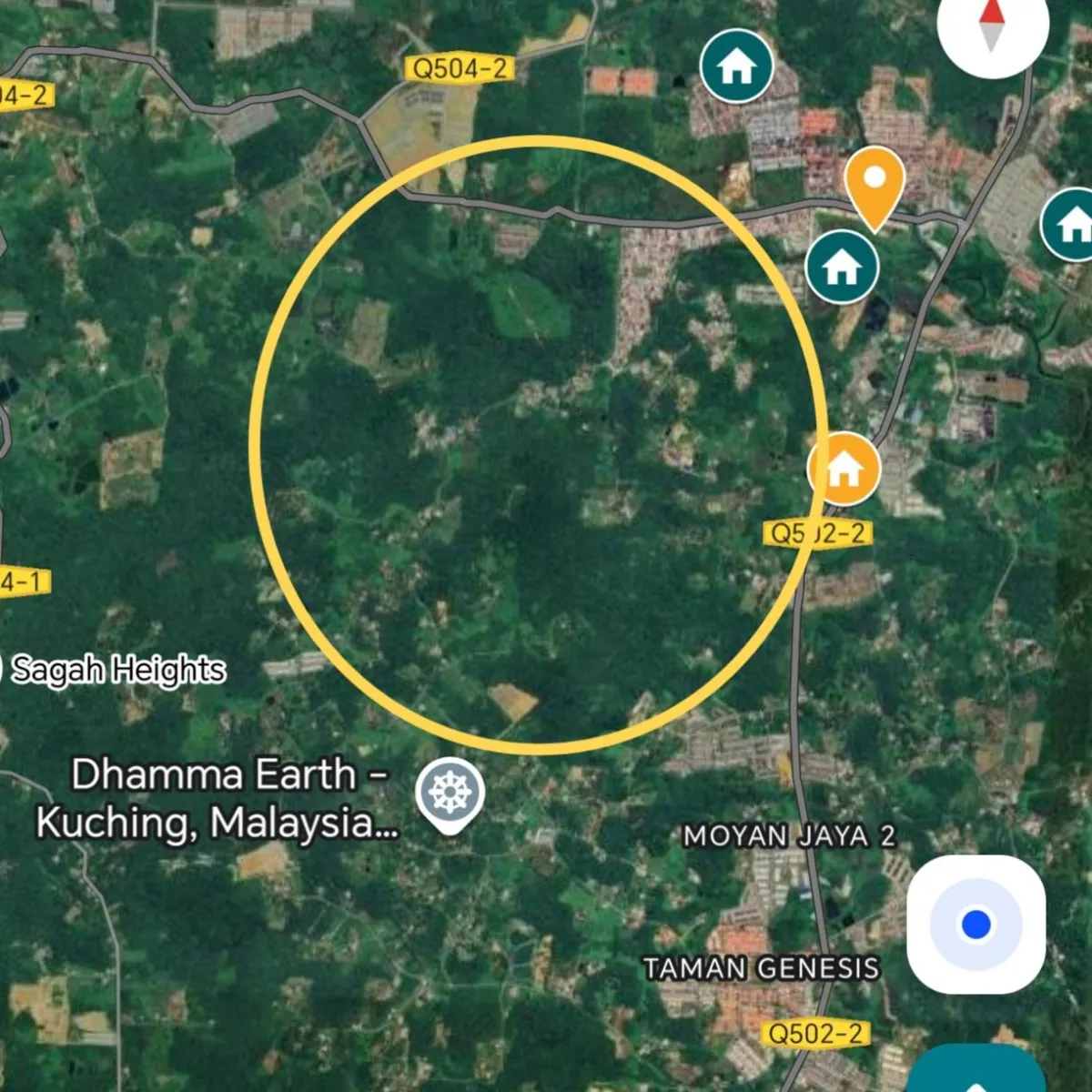
Task: Tap the compass to reset map orientation
Action: 992,25
